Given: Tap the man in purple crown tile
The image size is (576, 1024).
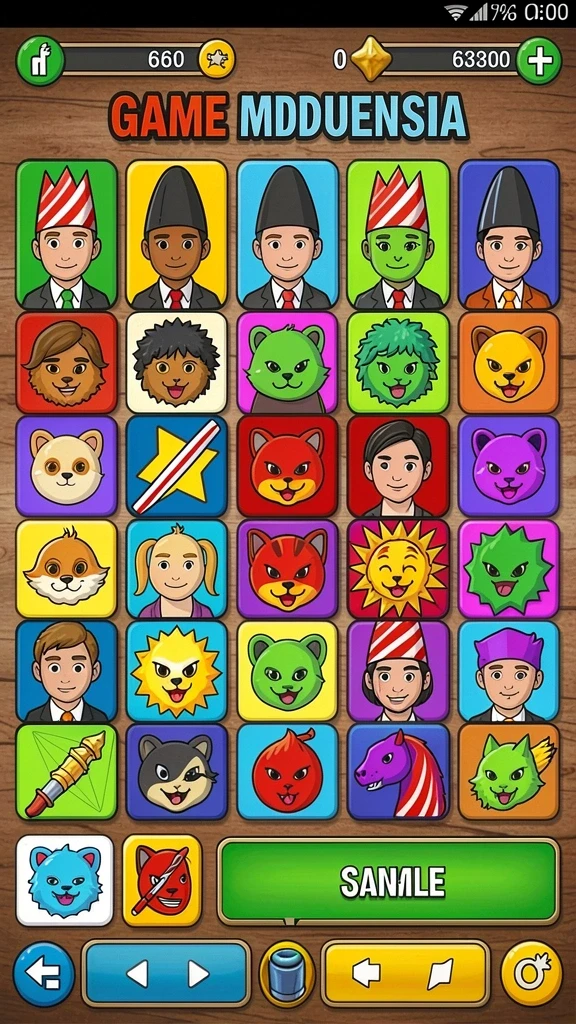Looking at the screenshot, I should click(509, 671).
